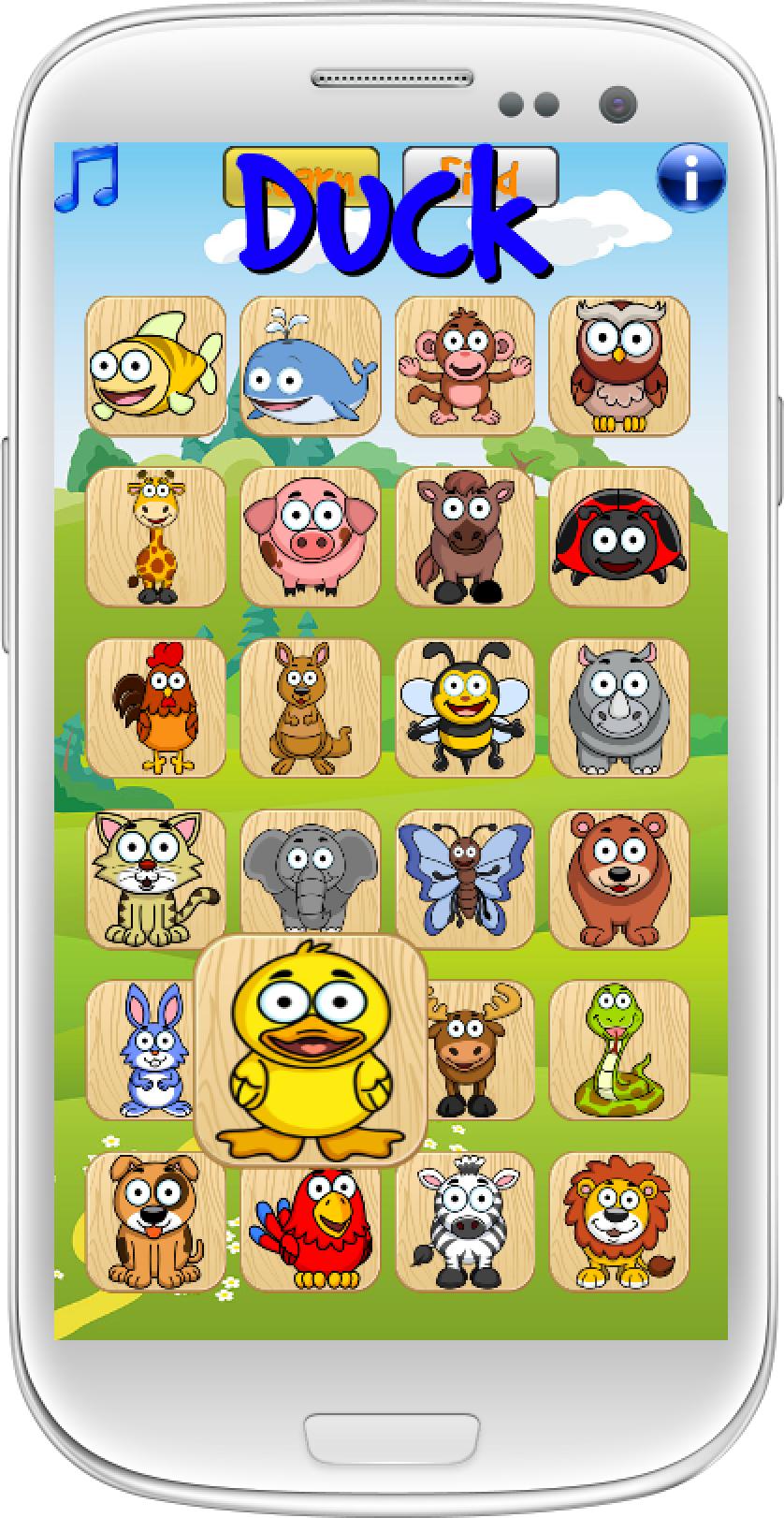Viewport: 784px width, 1518px height.
Task: Tap the lion tile
Action: coord(619,1221)
